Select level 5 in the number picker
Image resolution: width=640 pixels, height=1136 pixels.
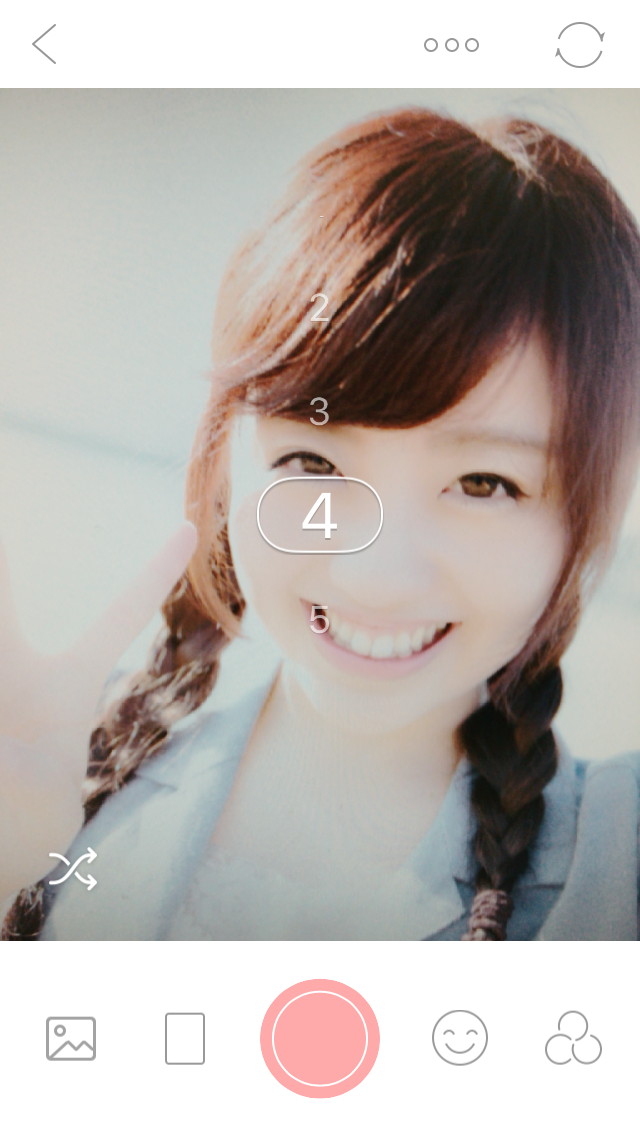[319, 620]
